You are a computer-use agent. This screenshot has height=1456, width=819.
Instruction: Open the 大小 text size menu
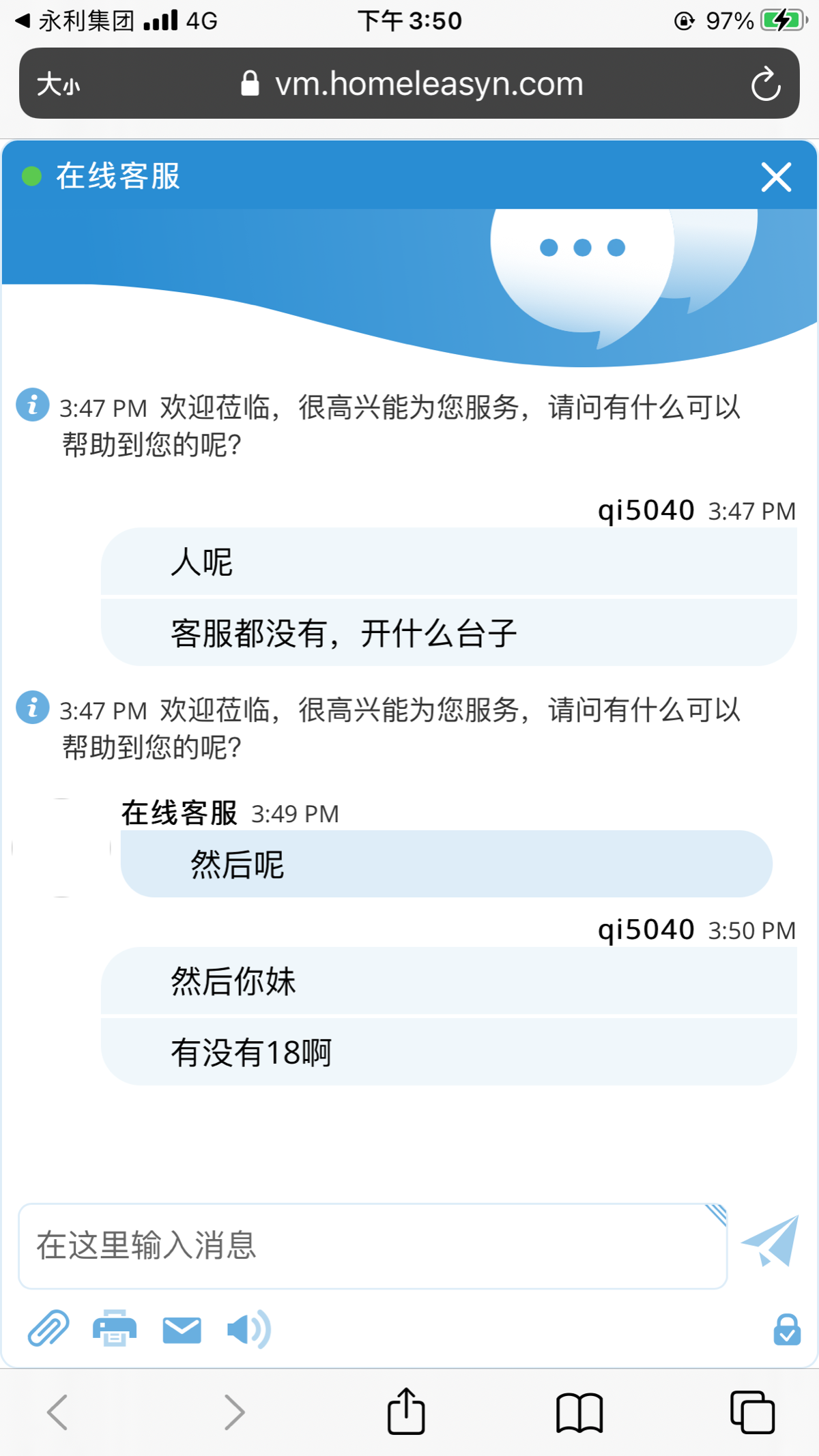pyautogui.click(x=58, y=85)
